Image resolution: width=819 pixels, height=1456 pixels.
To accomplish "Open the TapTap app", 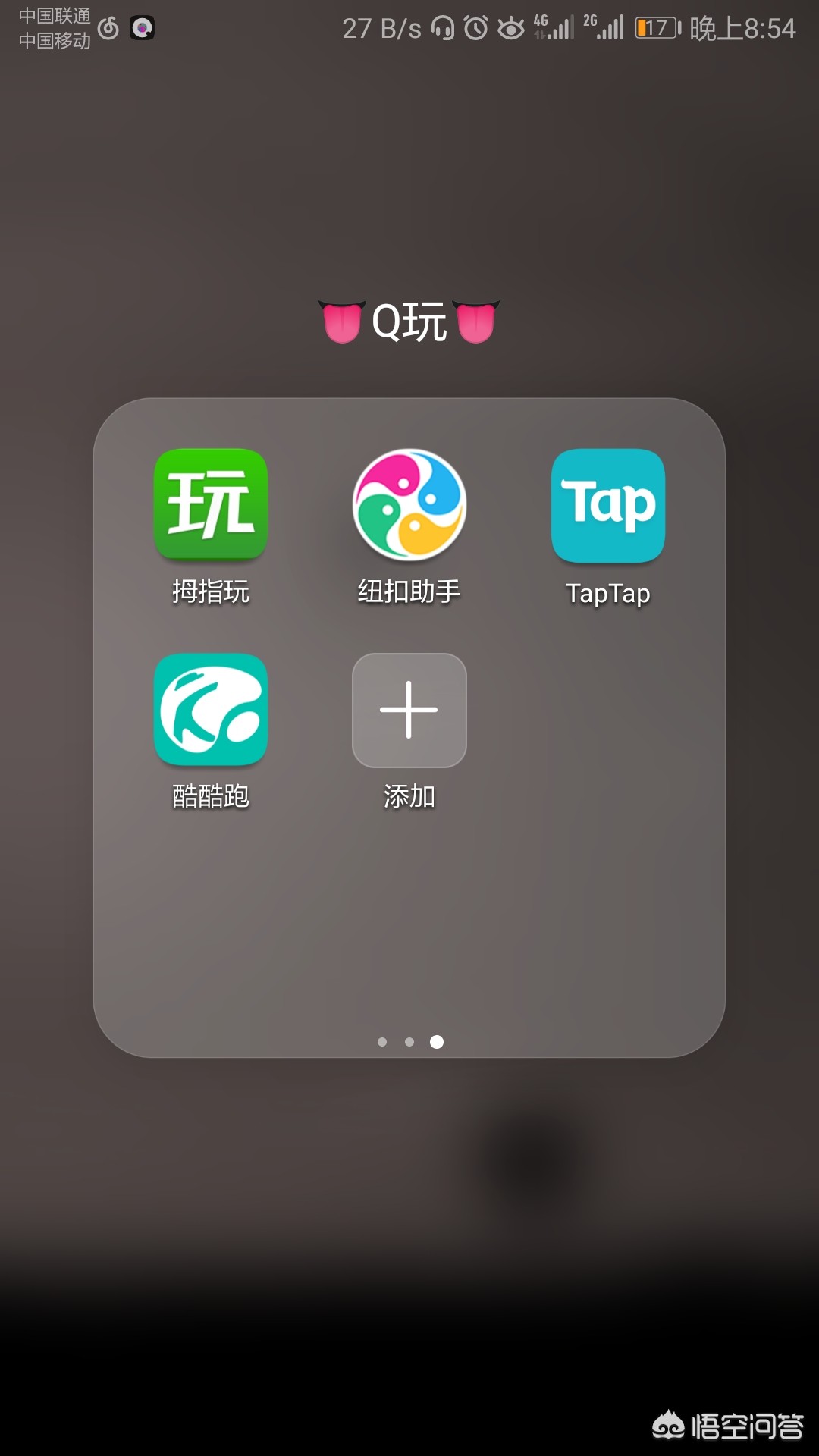I will click(x=608, y=505).
